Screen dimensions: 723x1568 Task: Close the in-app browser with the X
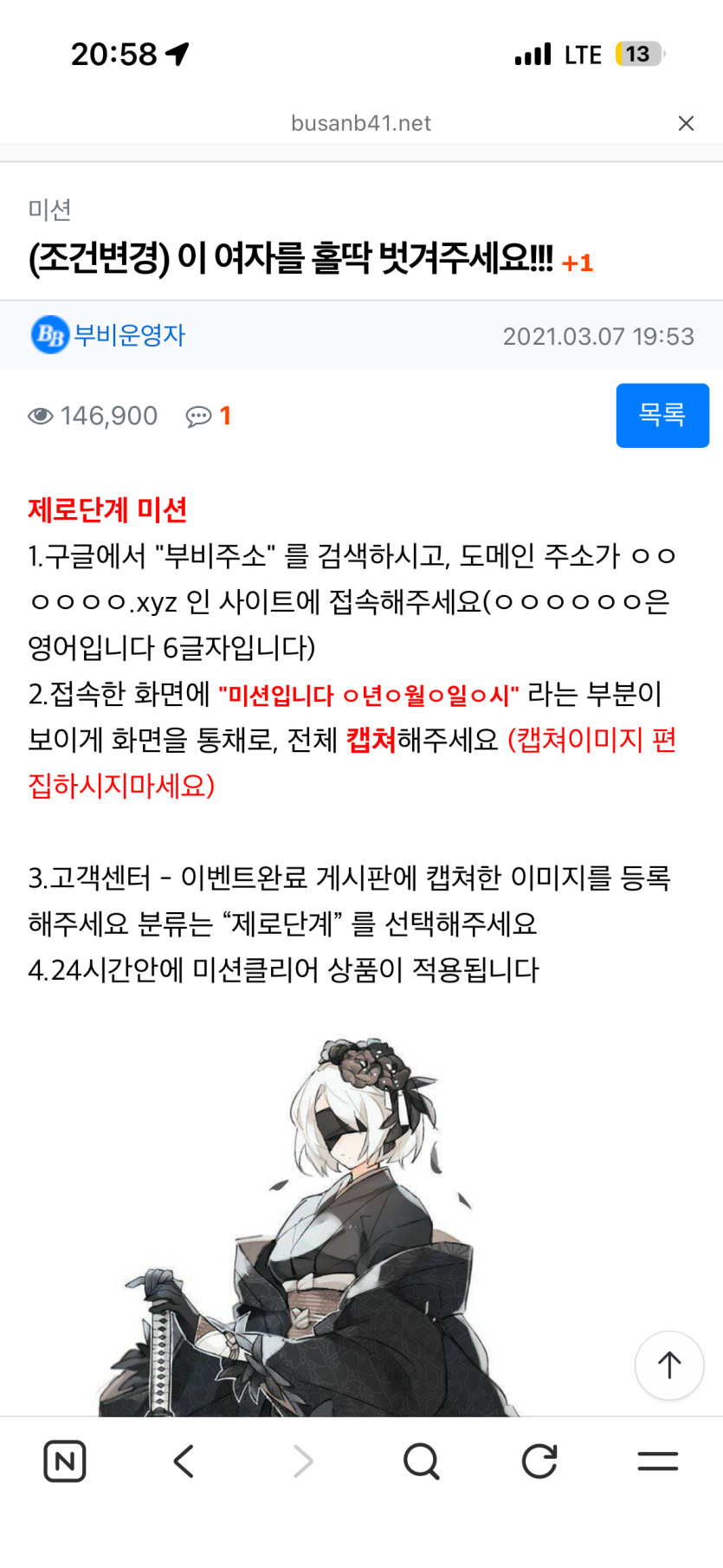(x=686, y=123)
